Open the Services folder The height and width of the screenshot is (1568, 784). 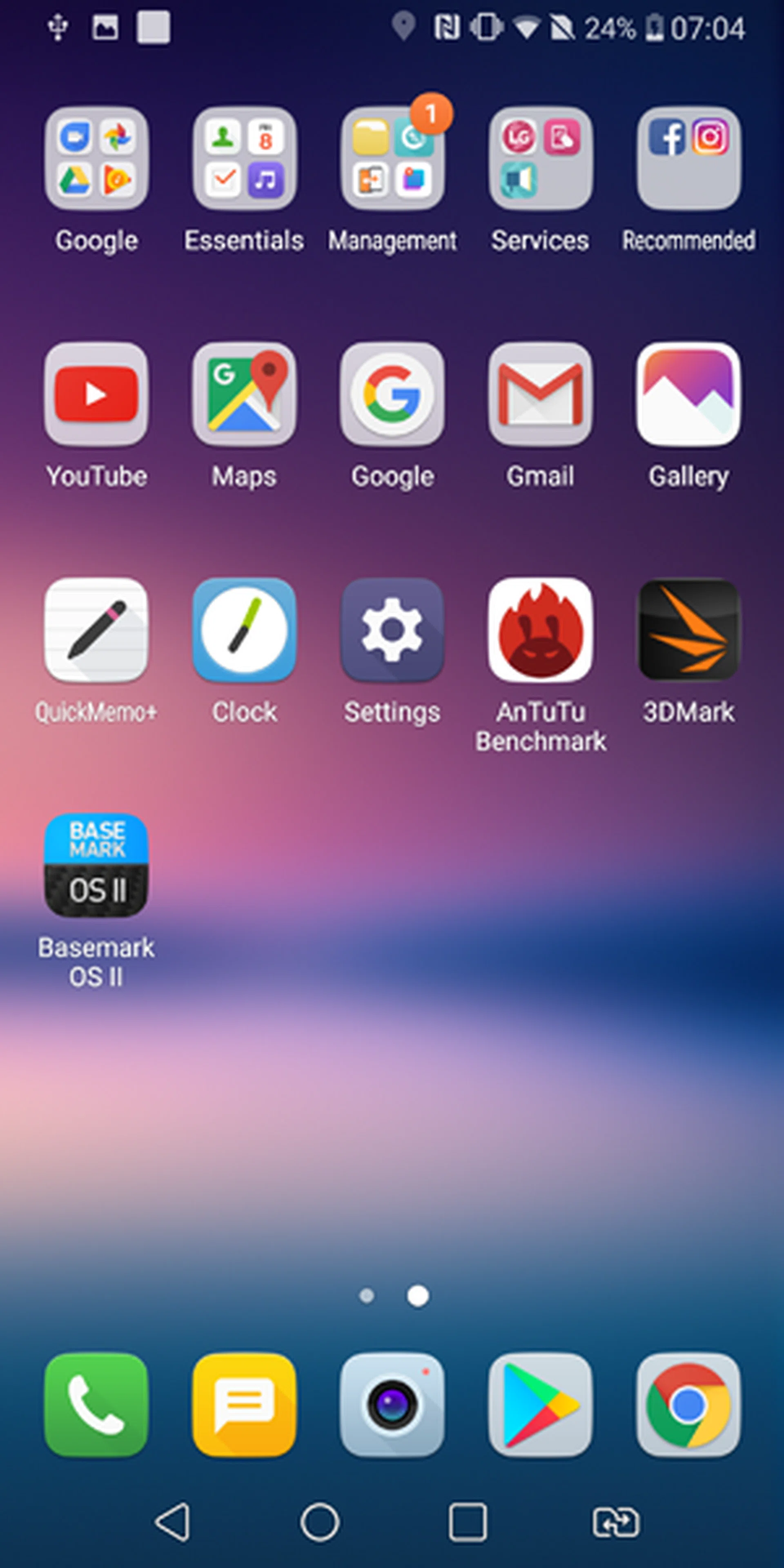[x=541, y=158]
